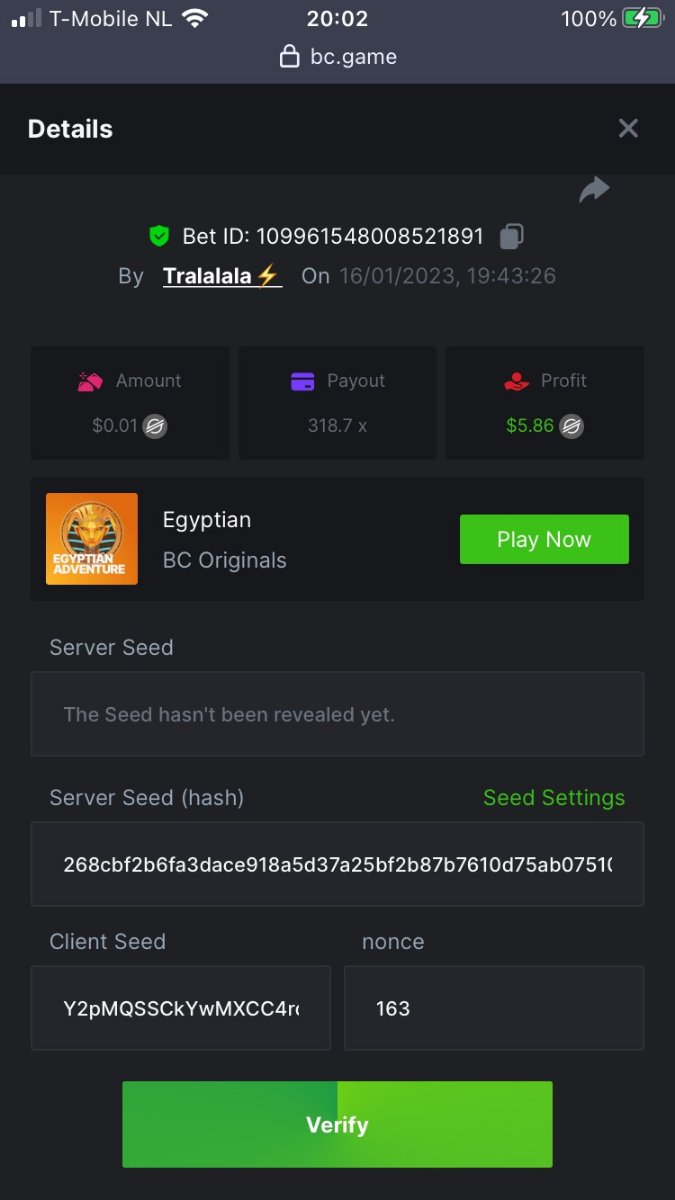Tap the Client Seed field
675x1200 pixels.
(181, 1008)
